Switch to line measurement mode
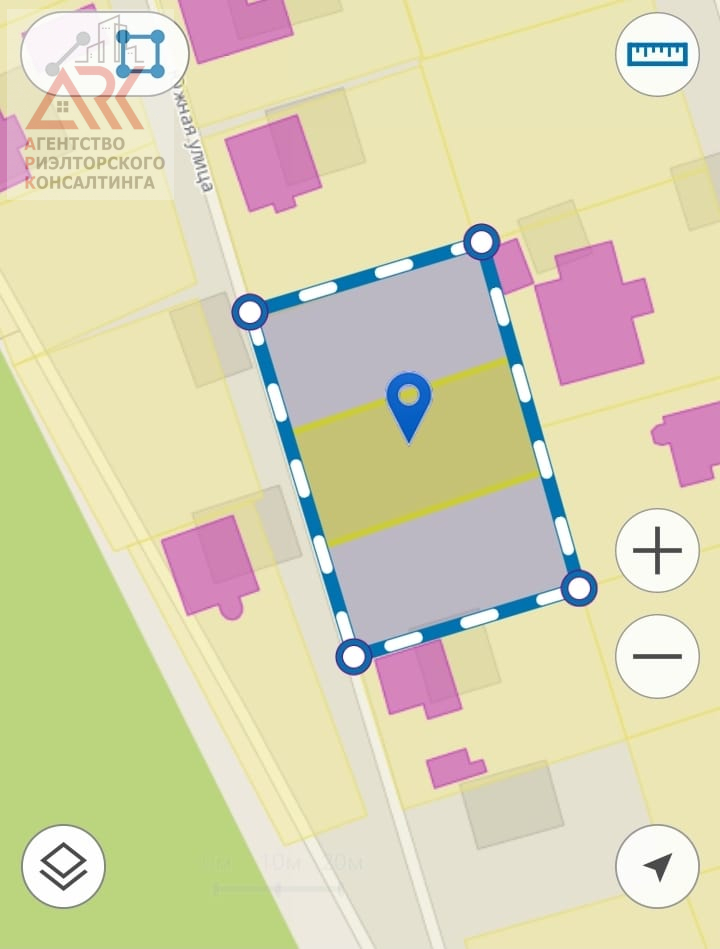This screenshot has width=720, height=949. [68, 55]
